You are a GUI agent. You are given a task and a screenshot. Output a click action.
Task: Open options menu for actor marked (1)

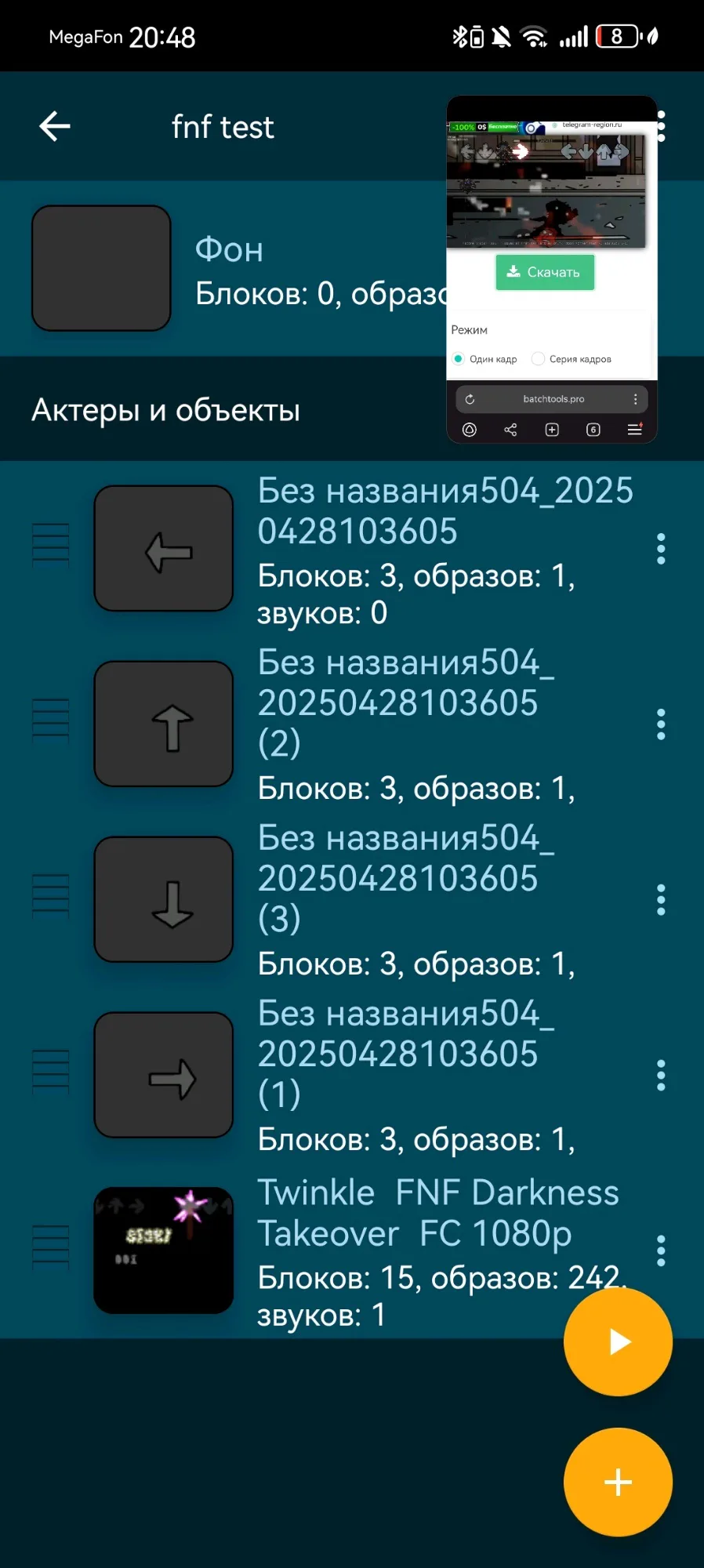(661, 1076)
